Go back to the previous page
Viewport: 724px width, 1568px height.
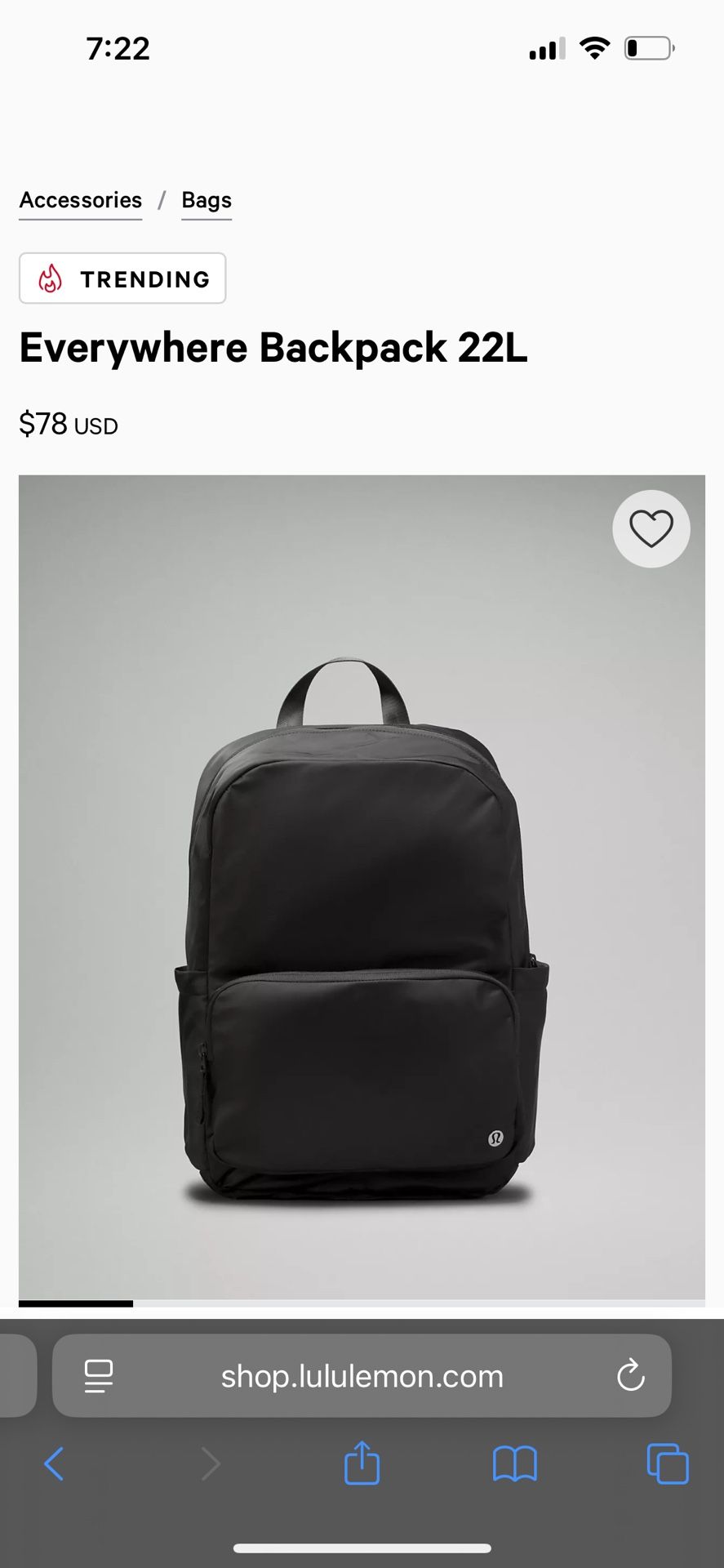coord(54,1463)
